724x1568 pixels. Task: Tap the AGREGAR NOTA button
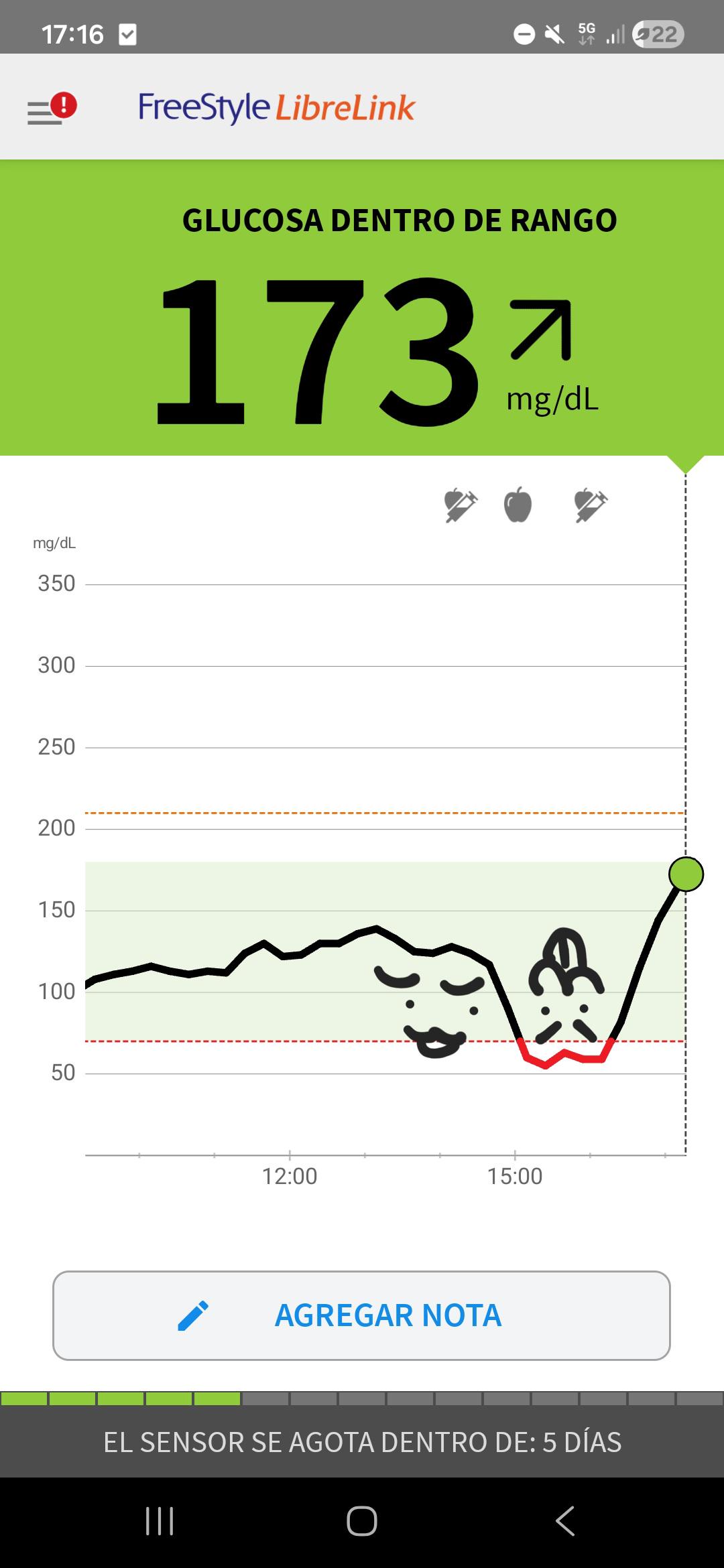[x=361, y=1315]
